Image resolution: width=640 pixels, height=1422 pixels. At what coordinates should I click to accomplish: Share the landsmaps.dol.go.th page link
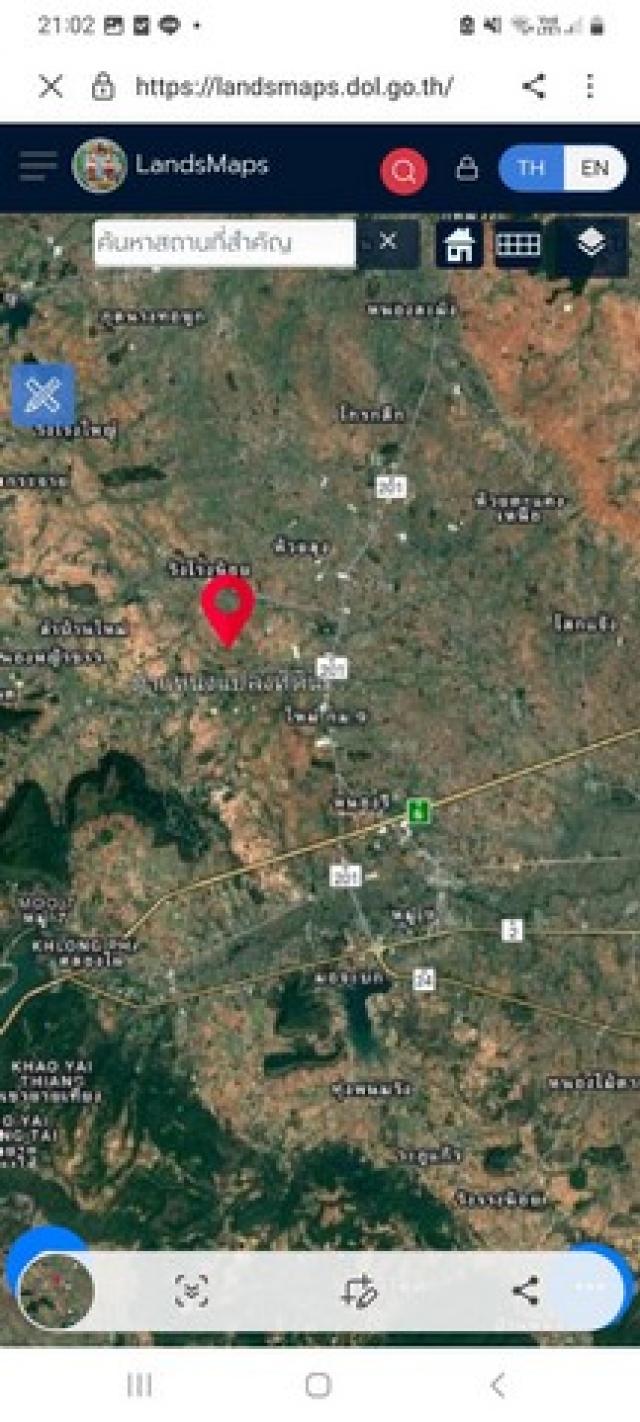pos(534,87)
